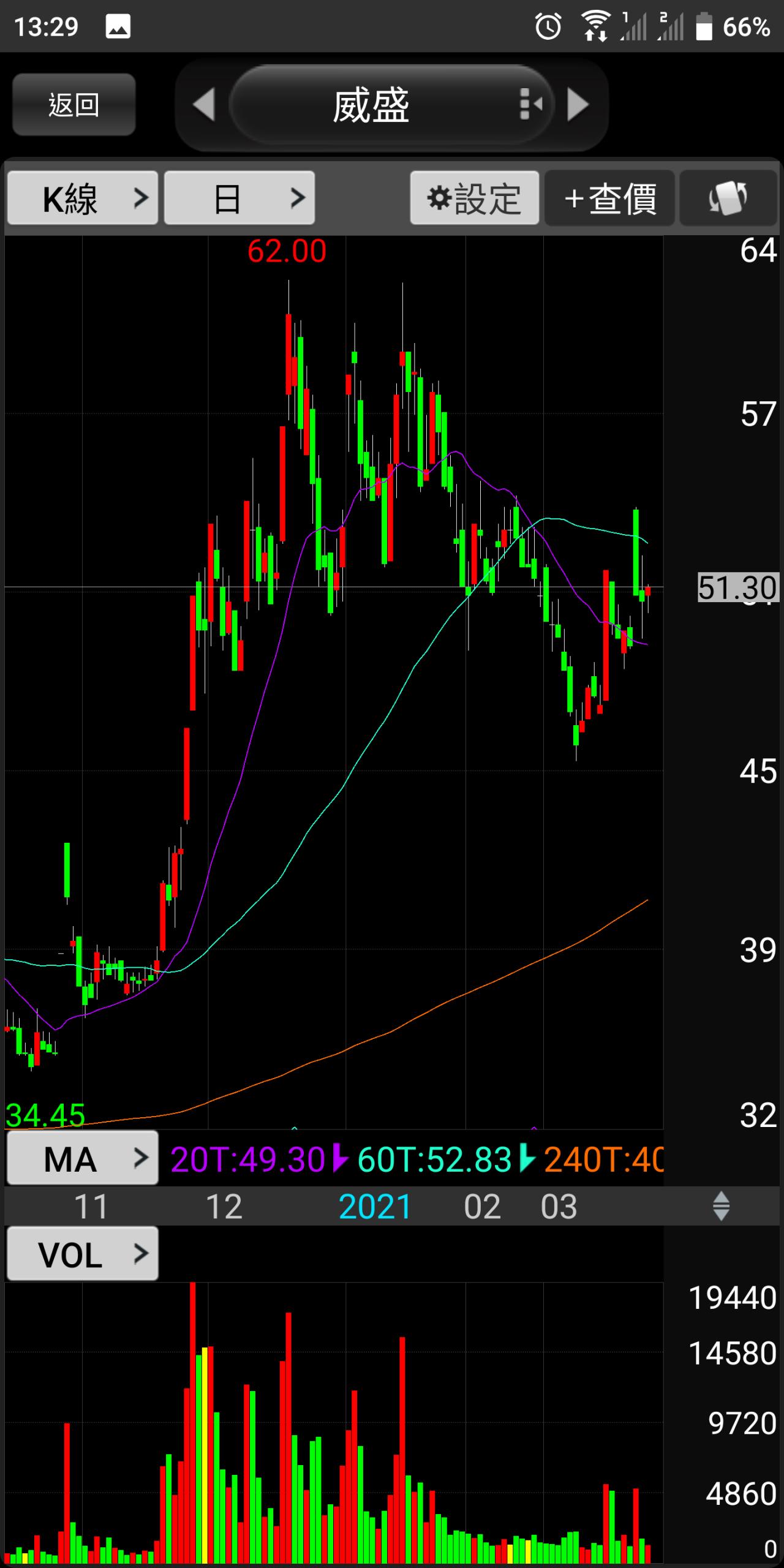Open the K線 chart type dropdown

[83, 198]
